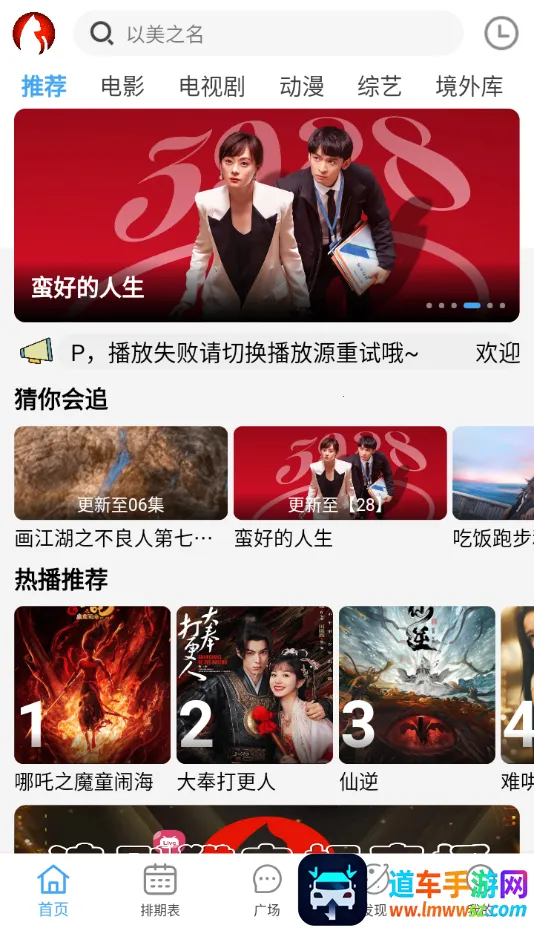Open the watch history clock icon

501,34
